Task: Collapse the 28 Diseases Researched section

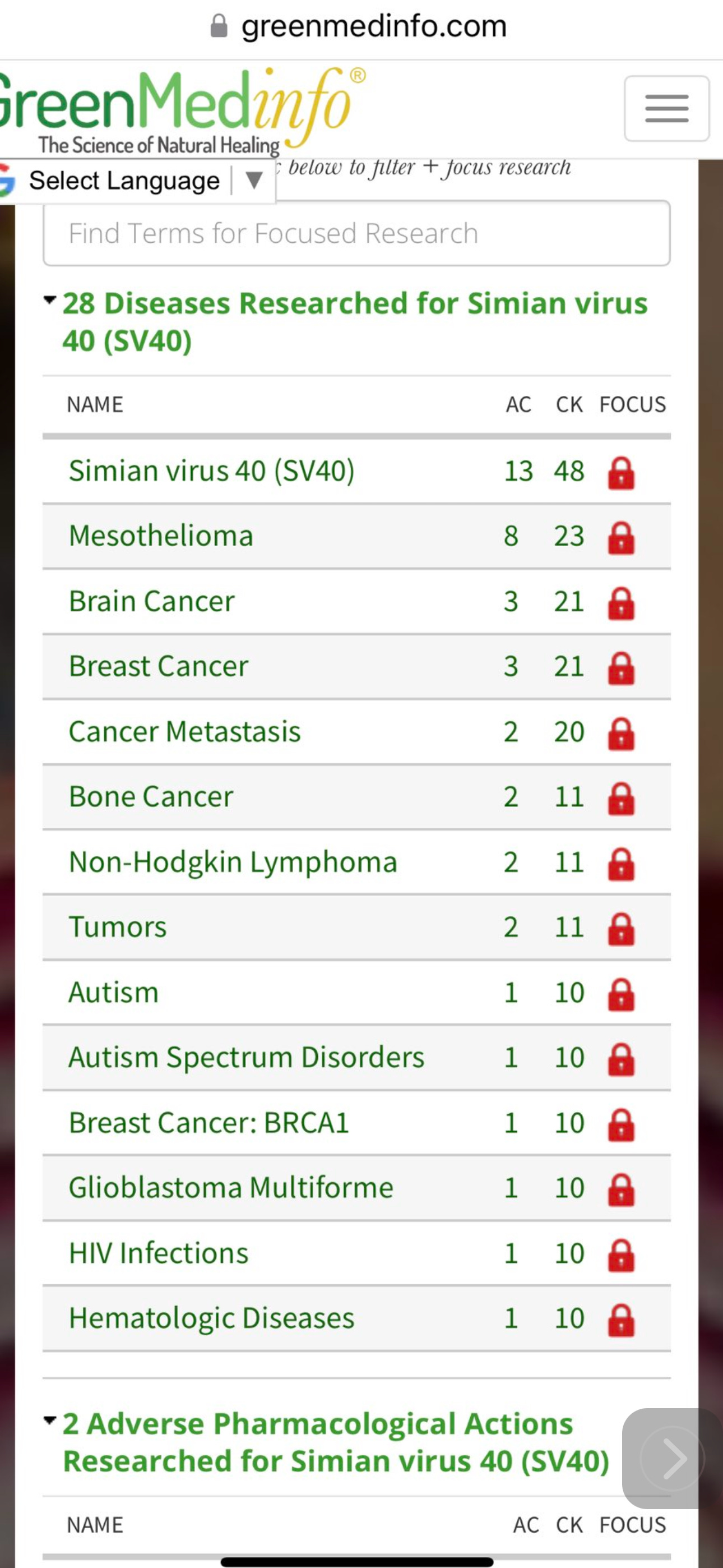Action: 50,299
